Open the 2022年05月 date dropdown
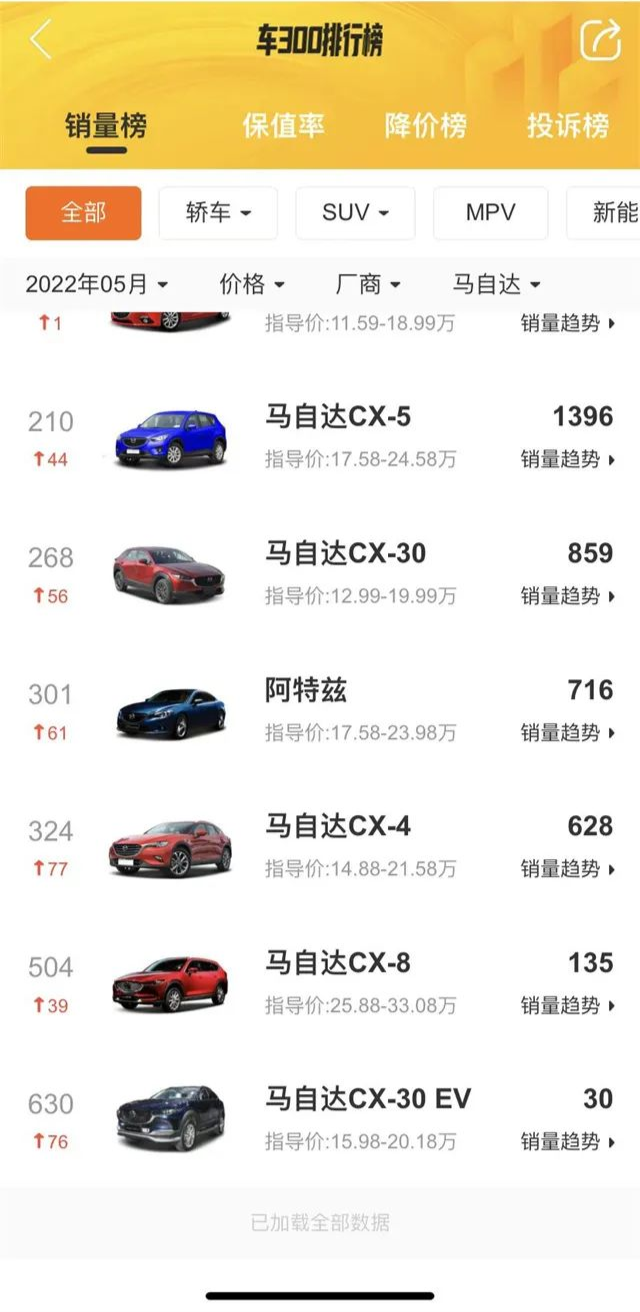Viewport: 640px width, 1312px height. [96, 284]
